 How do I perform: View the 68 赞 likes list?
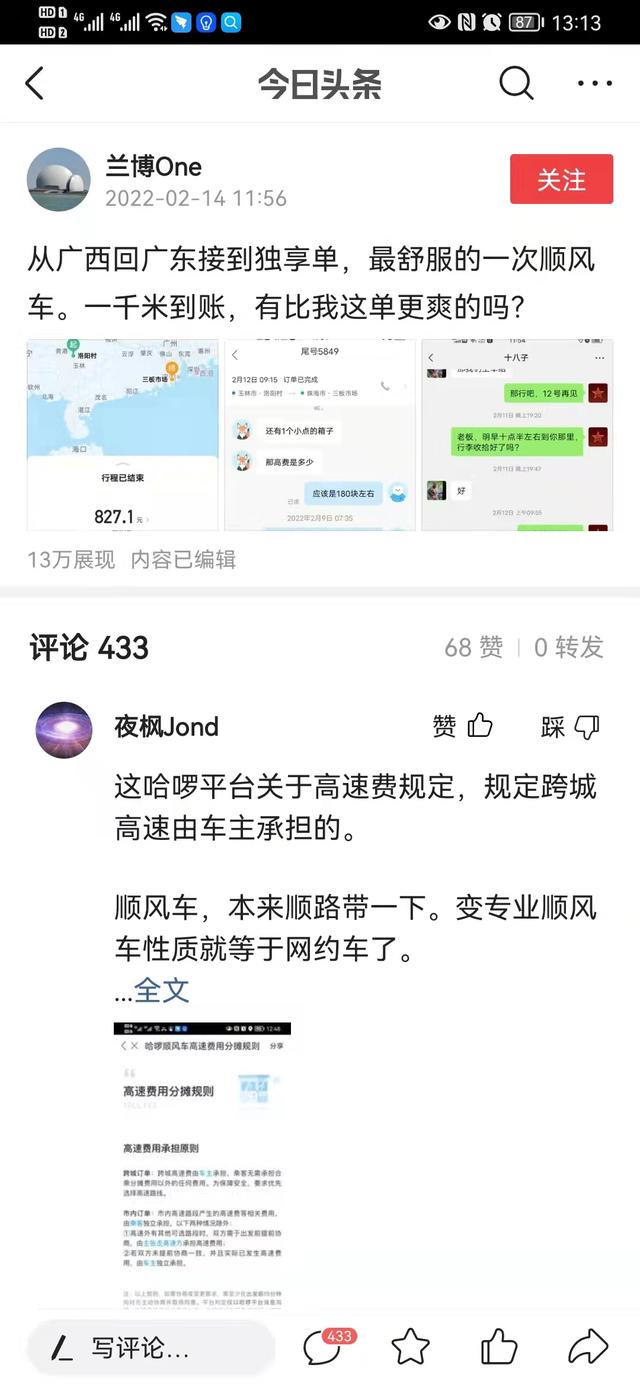click(473, 647)
